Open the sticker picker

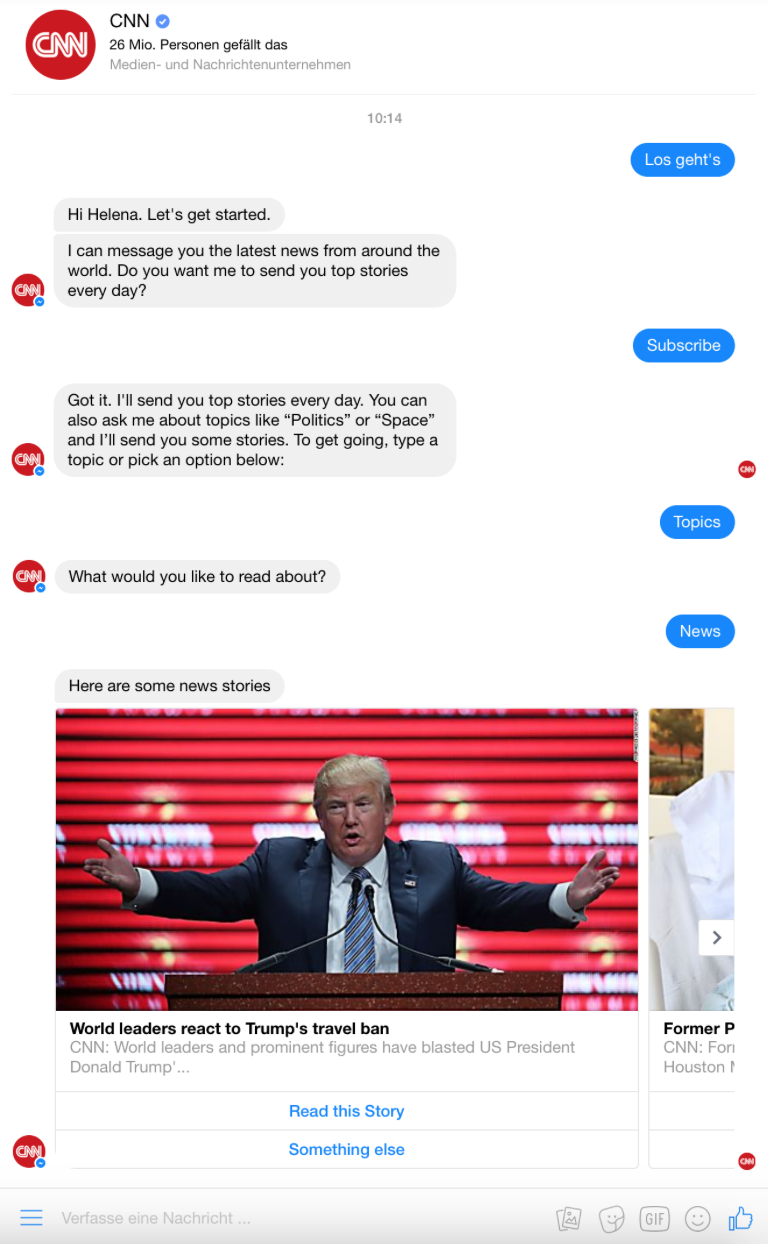(612, 1218)
